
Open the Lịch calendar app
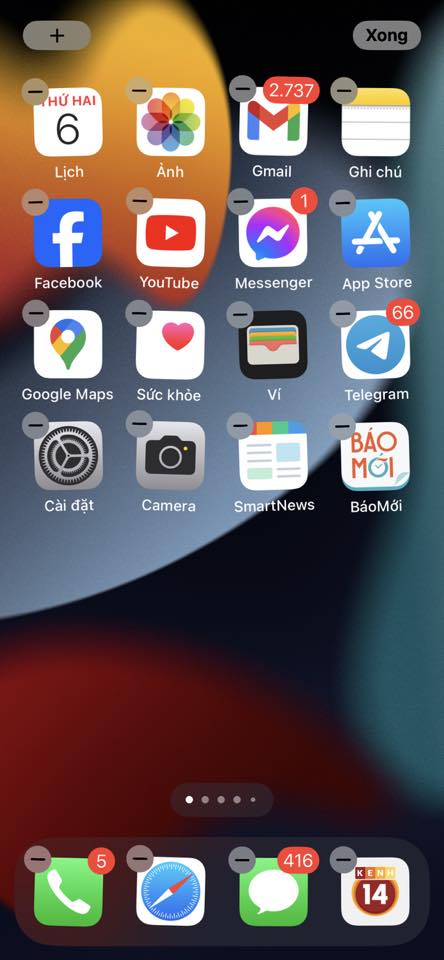(x=68, y=122)
